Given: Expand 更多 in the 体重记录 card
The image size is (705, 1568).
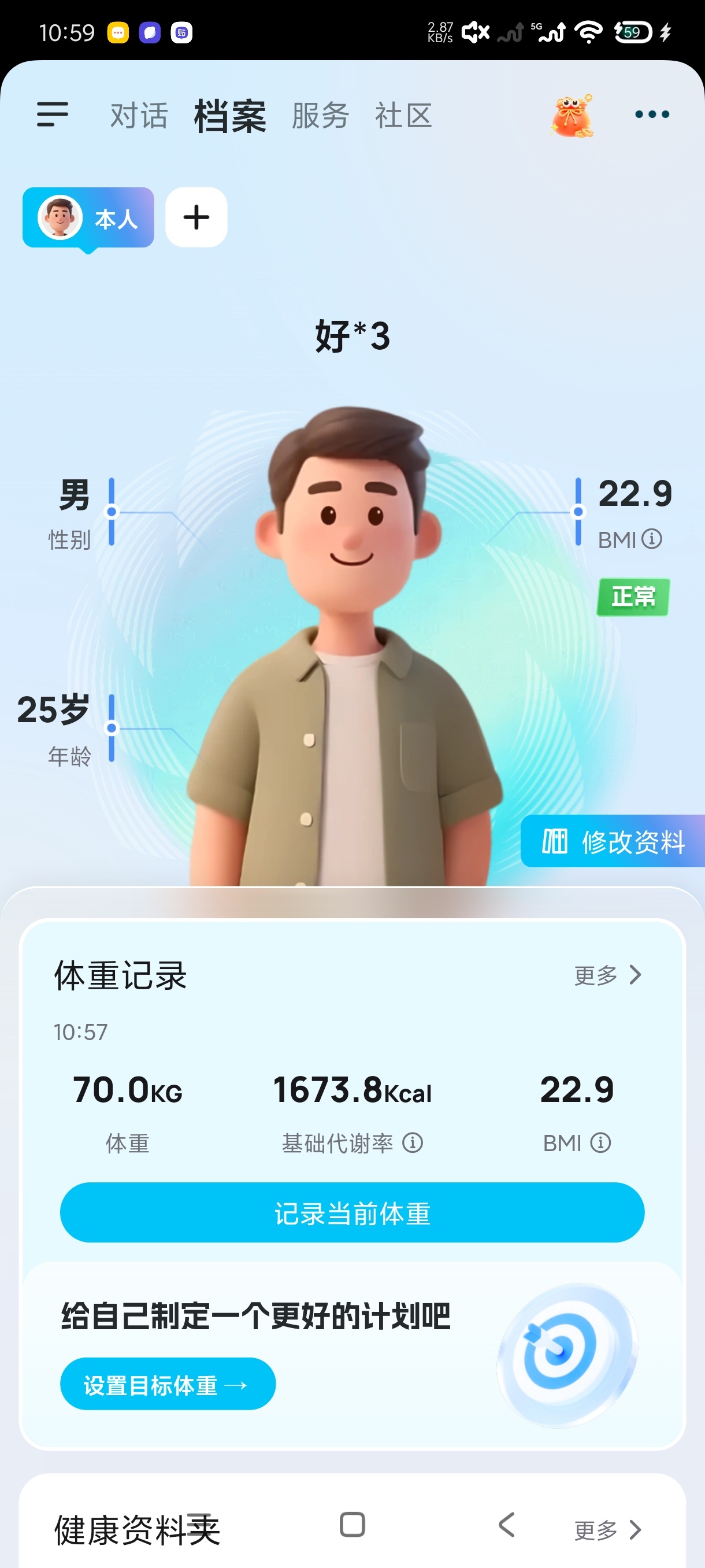Looking at the screenshot, I should pos(606,975).
